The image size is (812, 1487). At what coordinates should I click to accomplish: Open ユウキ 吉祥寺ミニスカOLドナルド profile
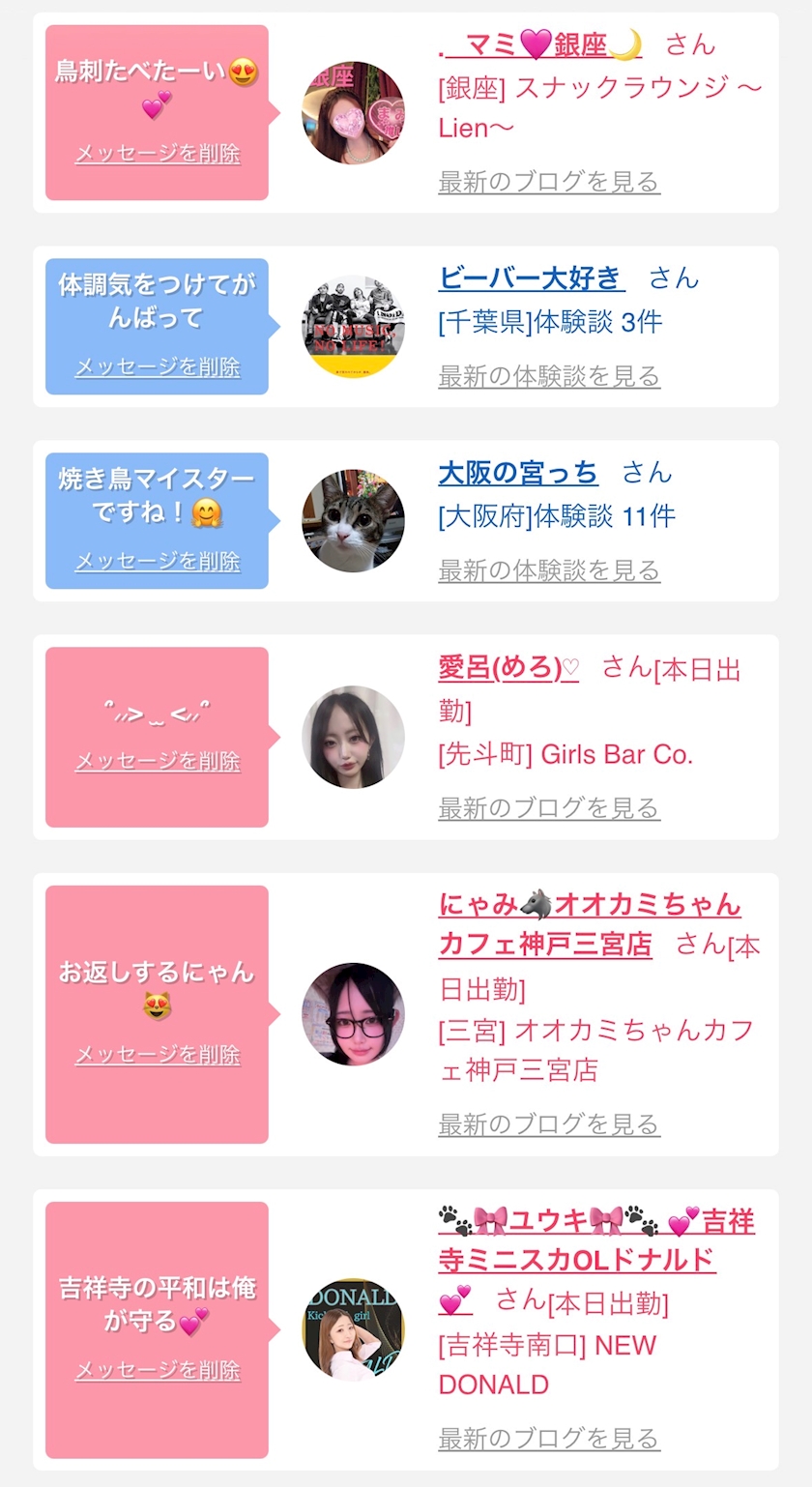coord(595,1261)
